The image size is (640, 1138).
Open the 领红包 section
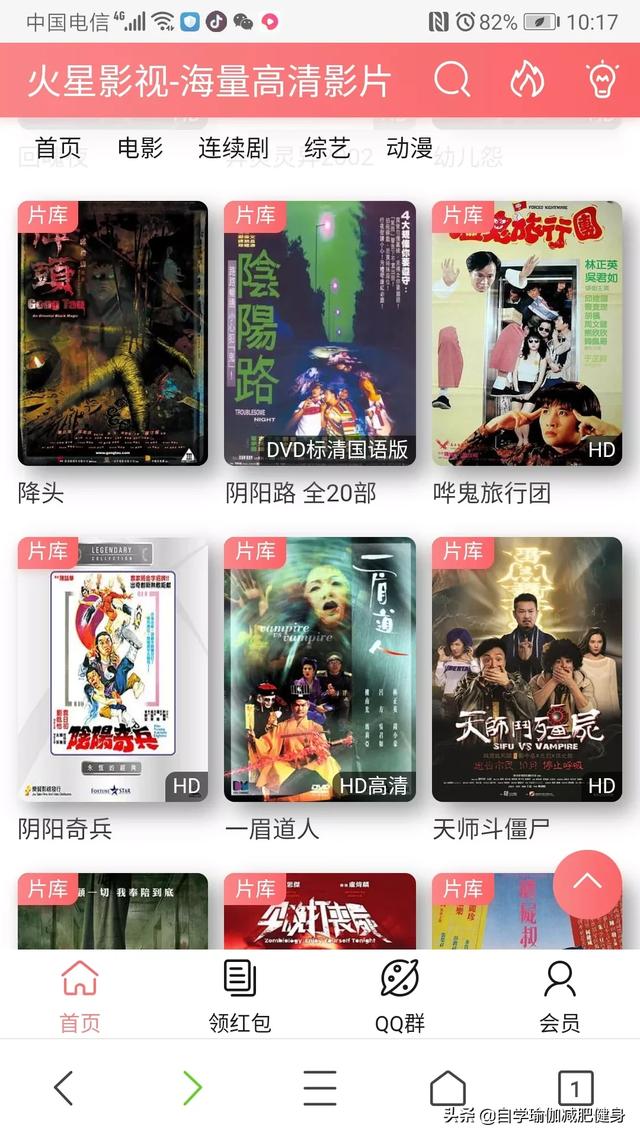click(240, 995)
